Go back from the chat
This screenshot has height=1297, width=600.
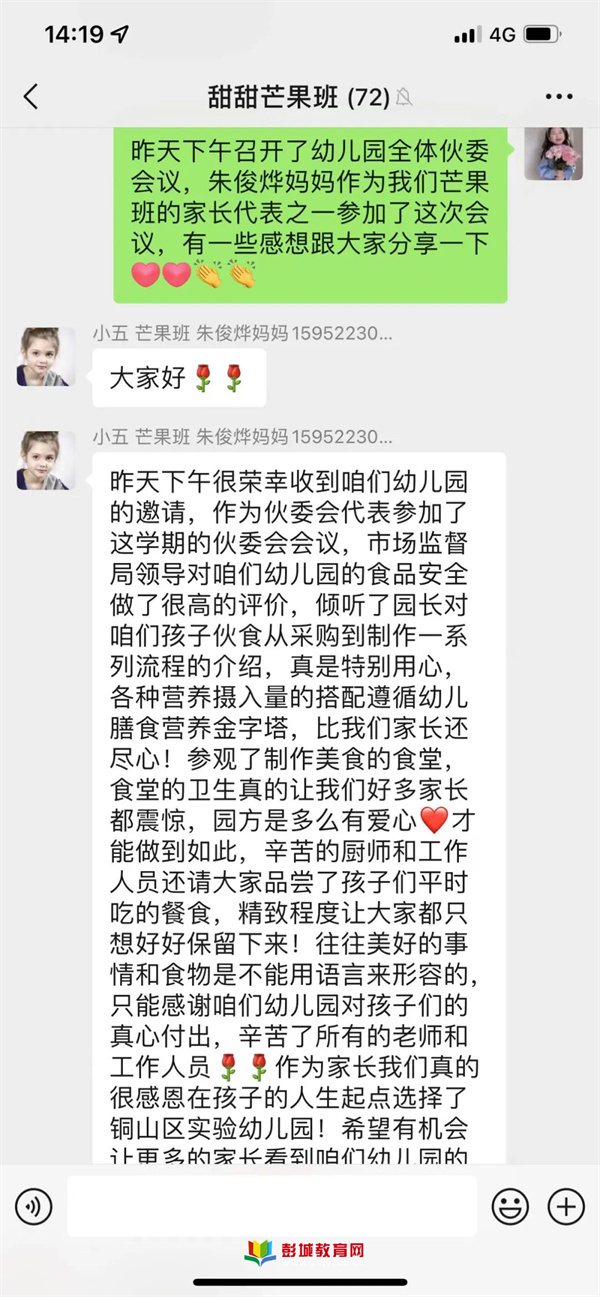[x=31, y=97]
